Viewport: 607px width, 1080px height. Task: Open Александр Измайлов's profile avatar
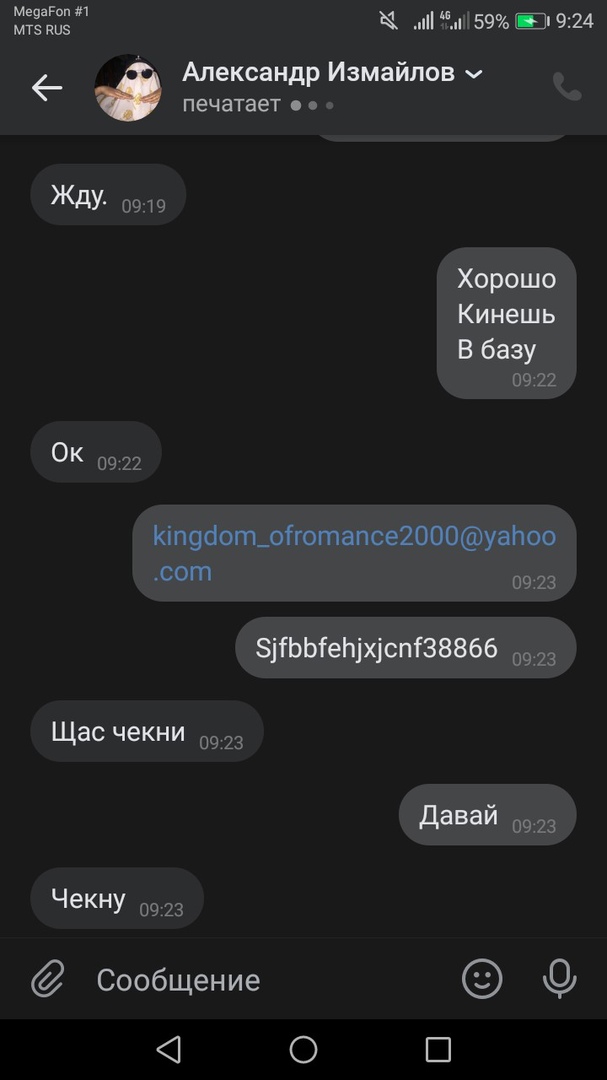[x=128, y=88]
